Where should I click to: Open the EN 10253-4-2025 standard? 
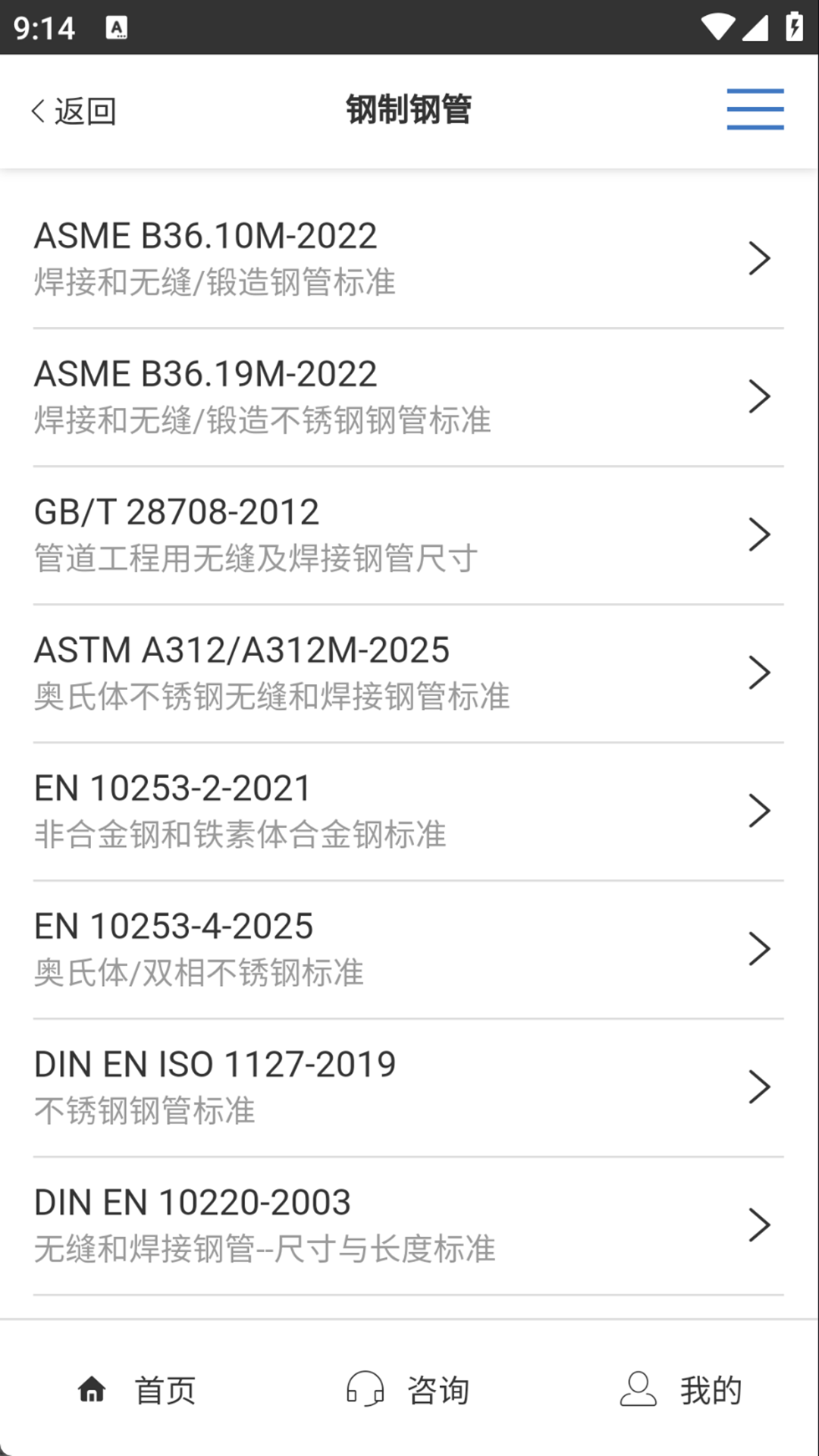click(x=409, y=948)
